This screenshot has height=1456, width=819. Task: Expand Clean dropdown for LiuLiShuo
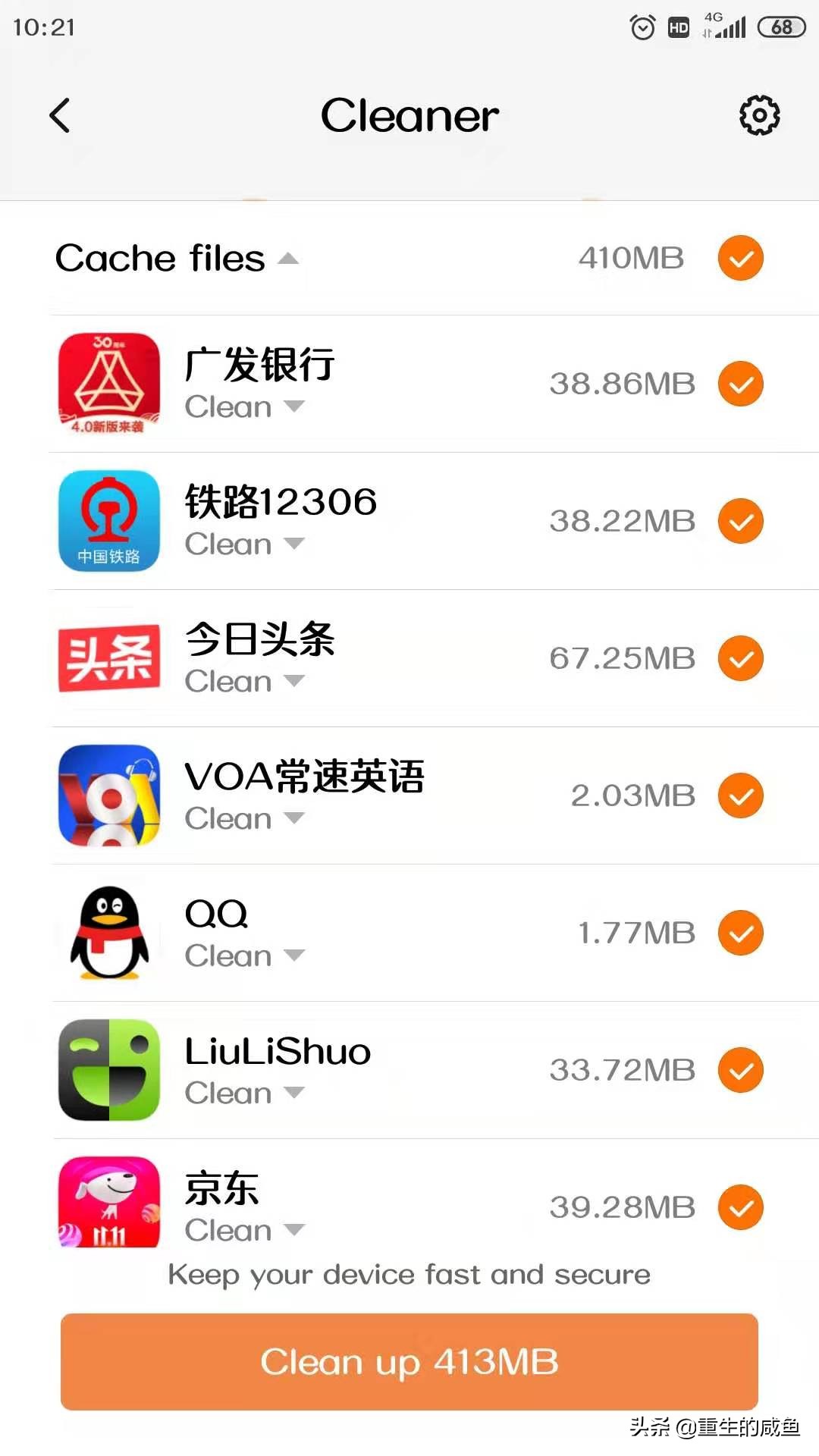pyautogui.click(x=246, y=1093)
